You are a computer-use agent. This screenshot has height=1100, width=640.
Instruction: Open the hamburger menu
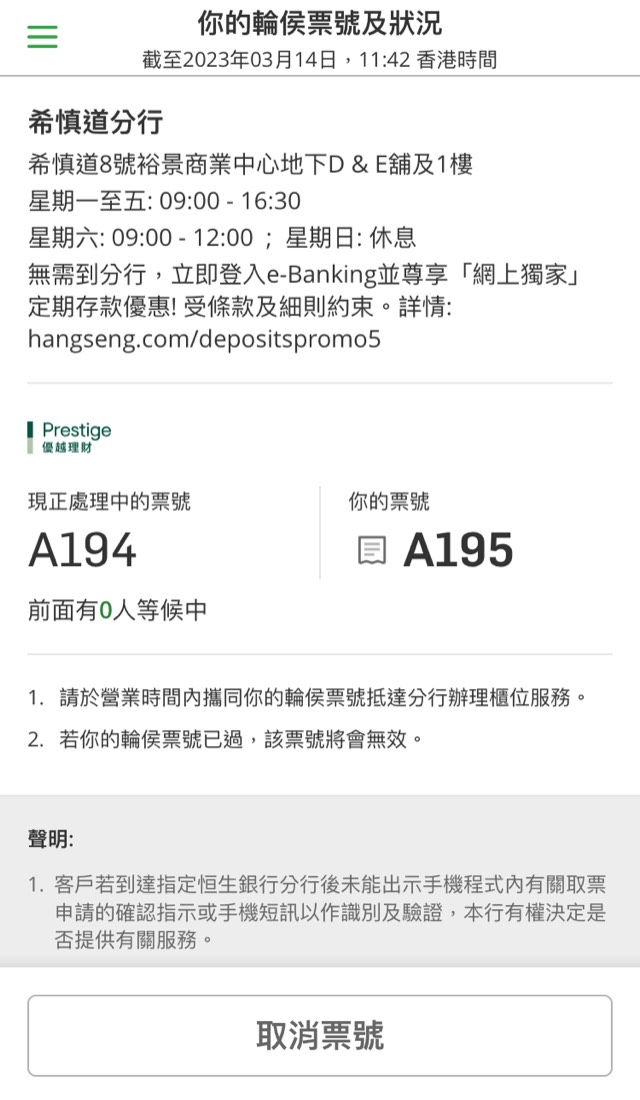tap(42, 37)
